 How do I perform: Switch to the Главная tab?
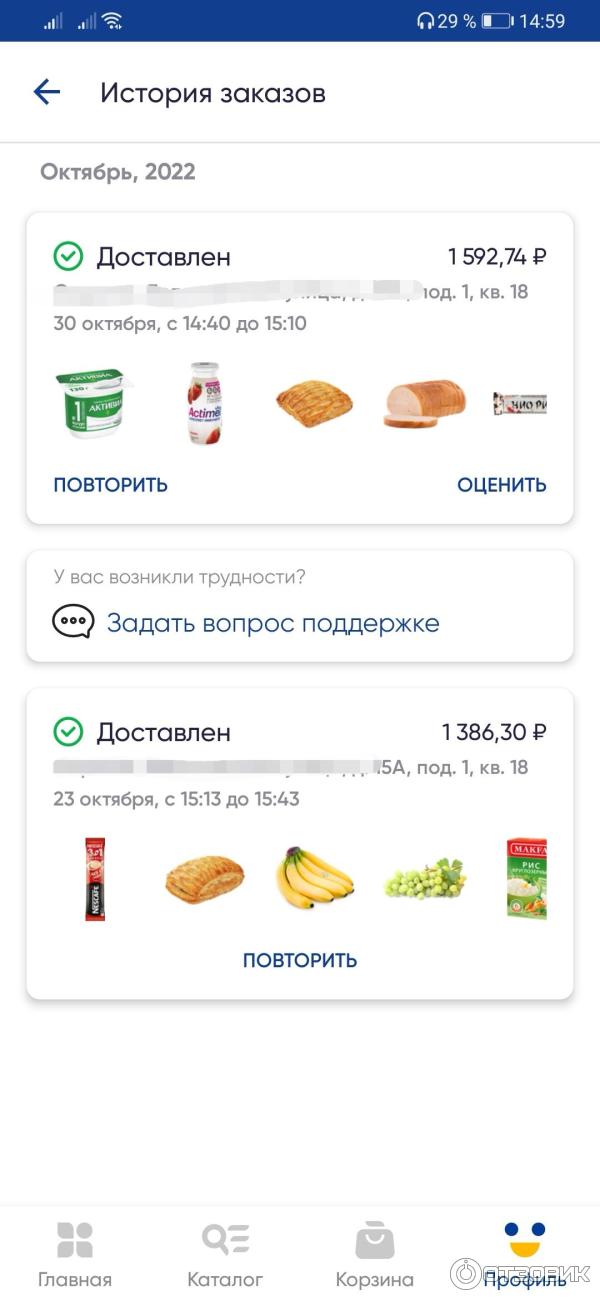pos(75,1254)
